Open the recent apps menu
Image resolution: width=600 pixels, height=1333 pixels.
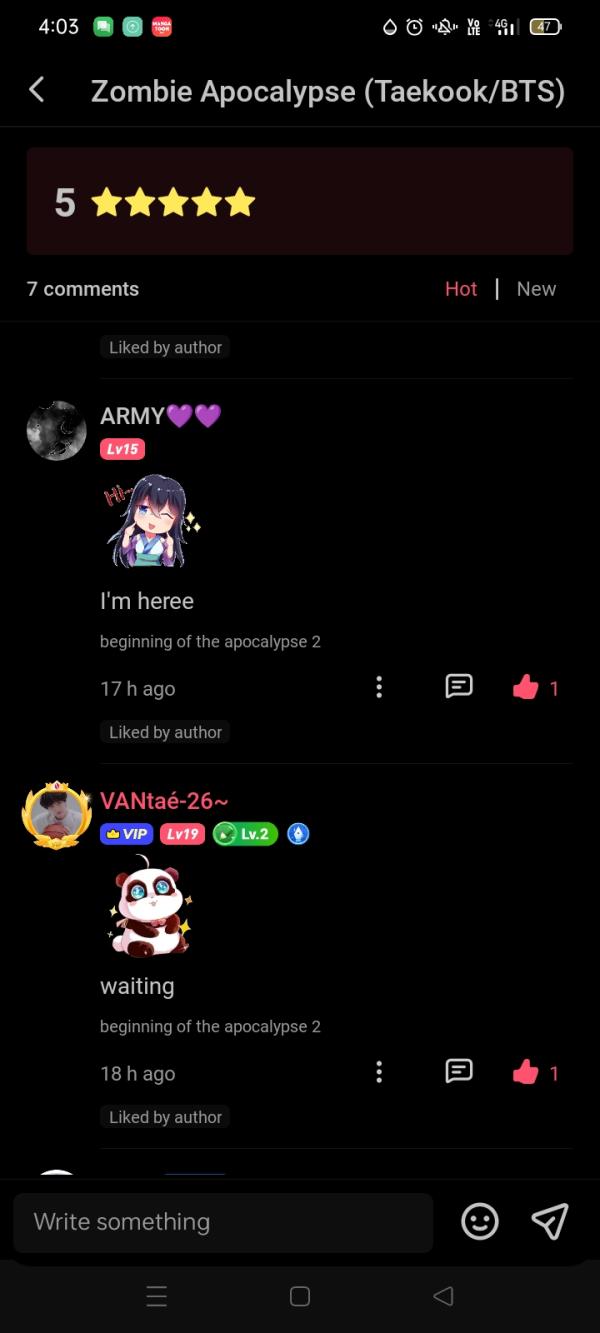(156, 1296)
